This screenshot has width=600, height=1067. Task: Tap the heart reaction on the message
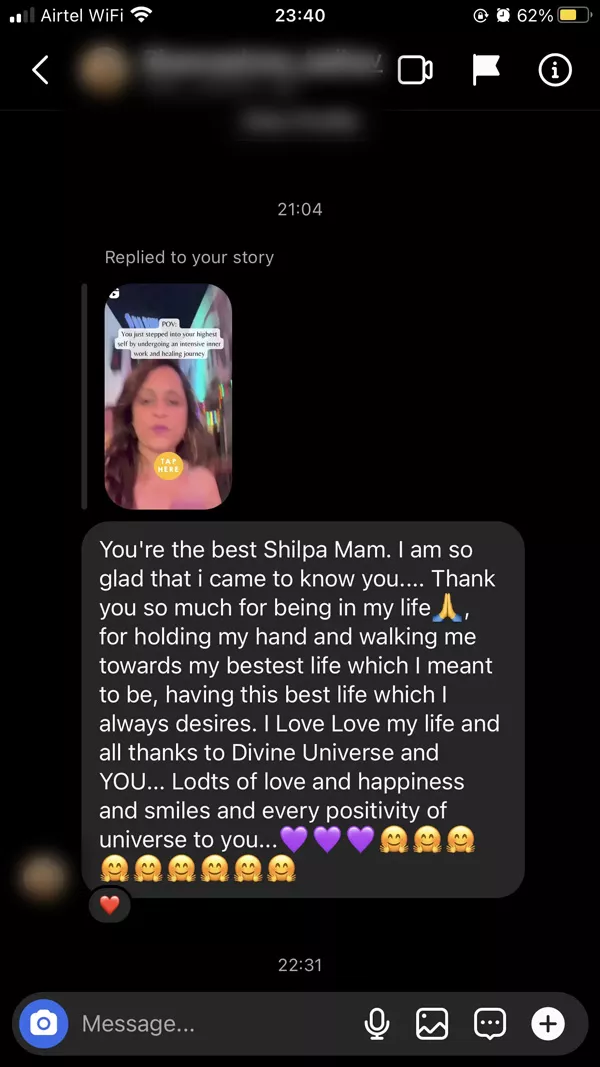click(x=110, y=905)
